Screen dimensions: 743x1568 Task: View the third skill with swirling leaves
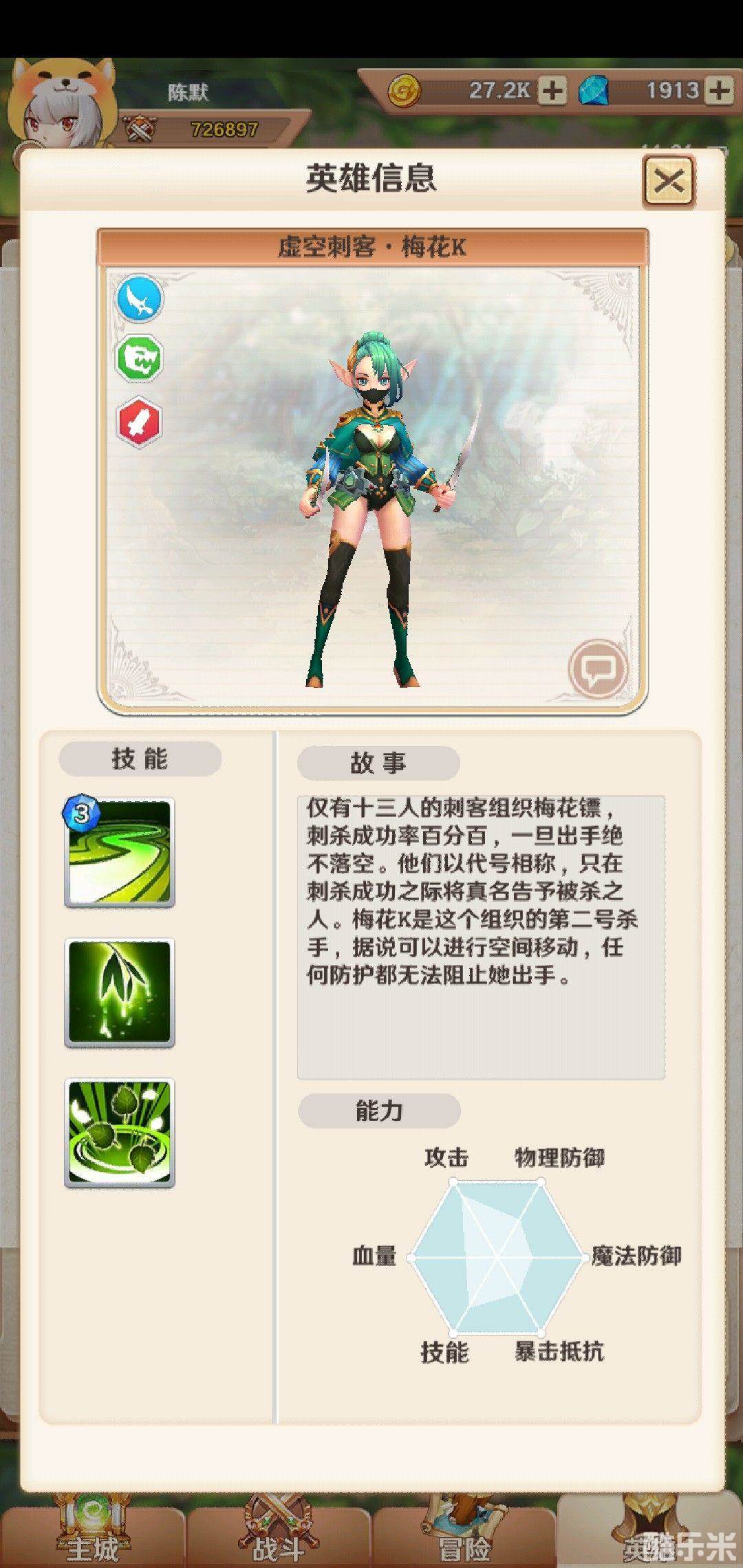(120, 1132)
